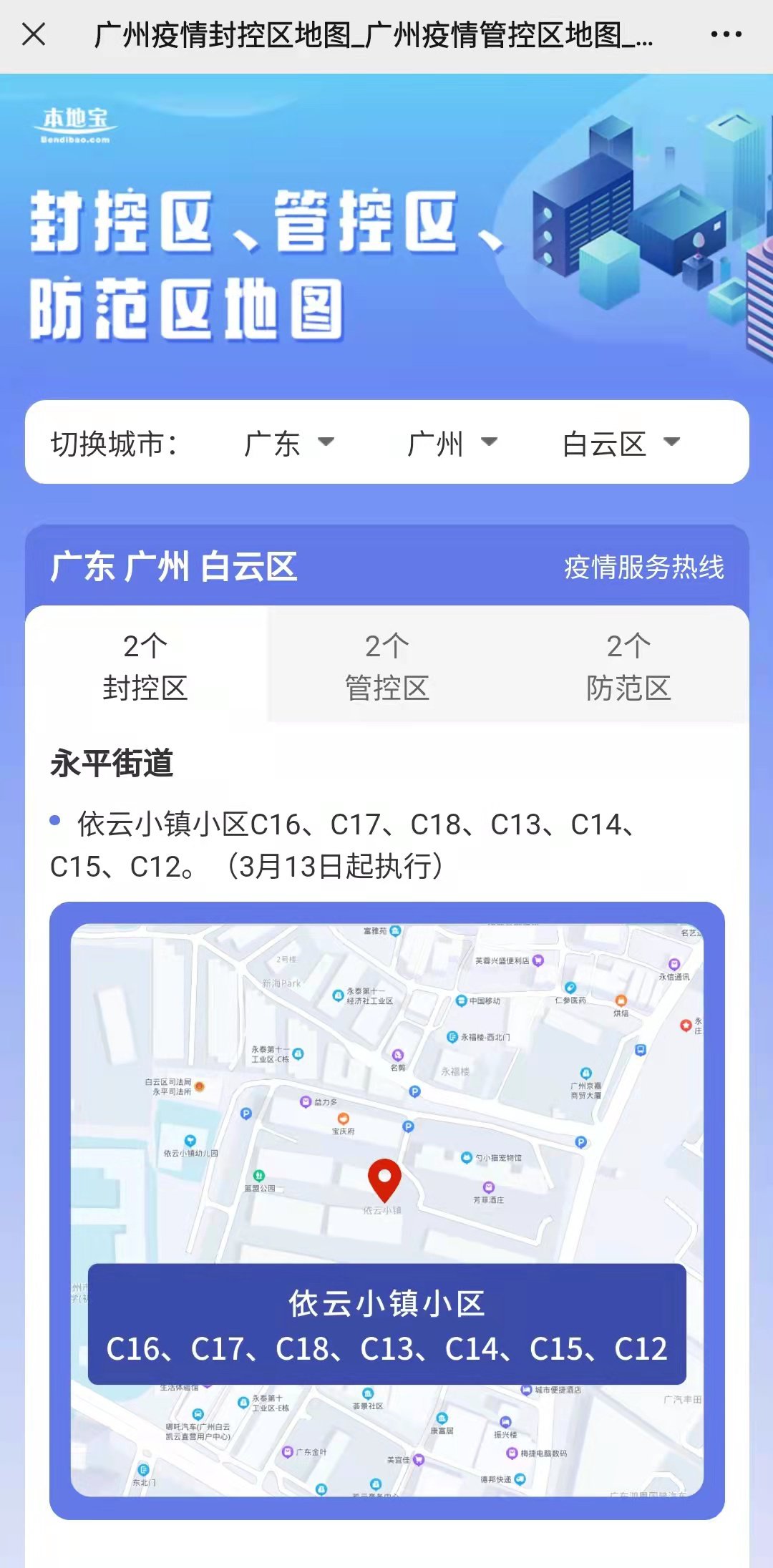Expand the 广东 province dropdown
Image resolution: width=773 pixels, height=1568 pixels.
pyautogui.click(x=288, y=443)
